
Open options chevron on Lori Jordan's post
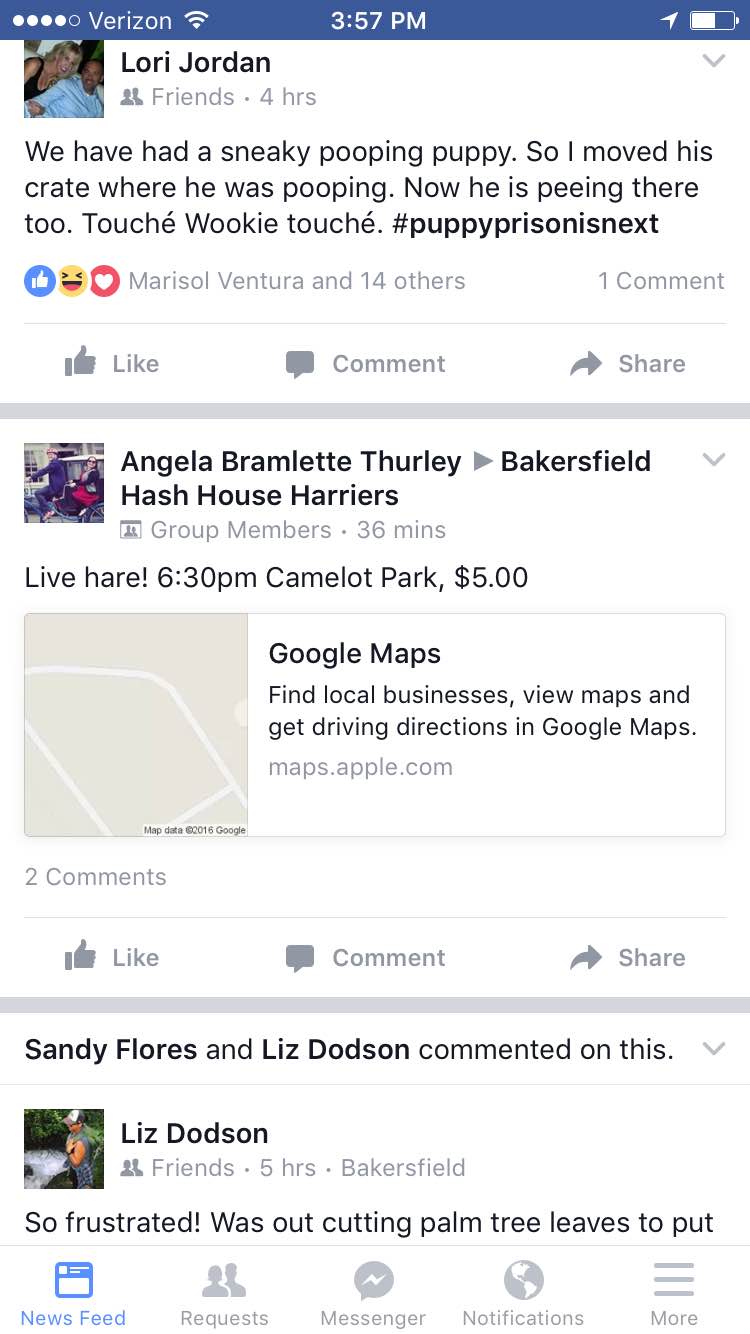coord(713,61)
